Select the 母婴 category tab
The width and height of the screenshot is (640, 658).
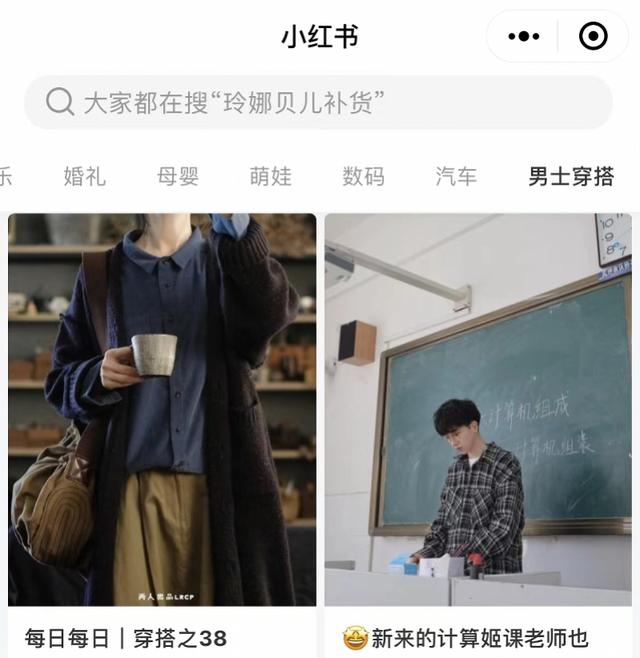point(178,177)
